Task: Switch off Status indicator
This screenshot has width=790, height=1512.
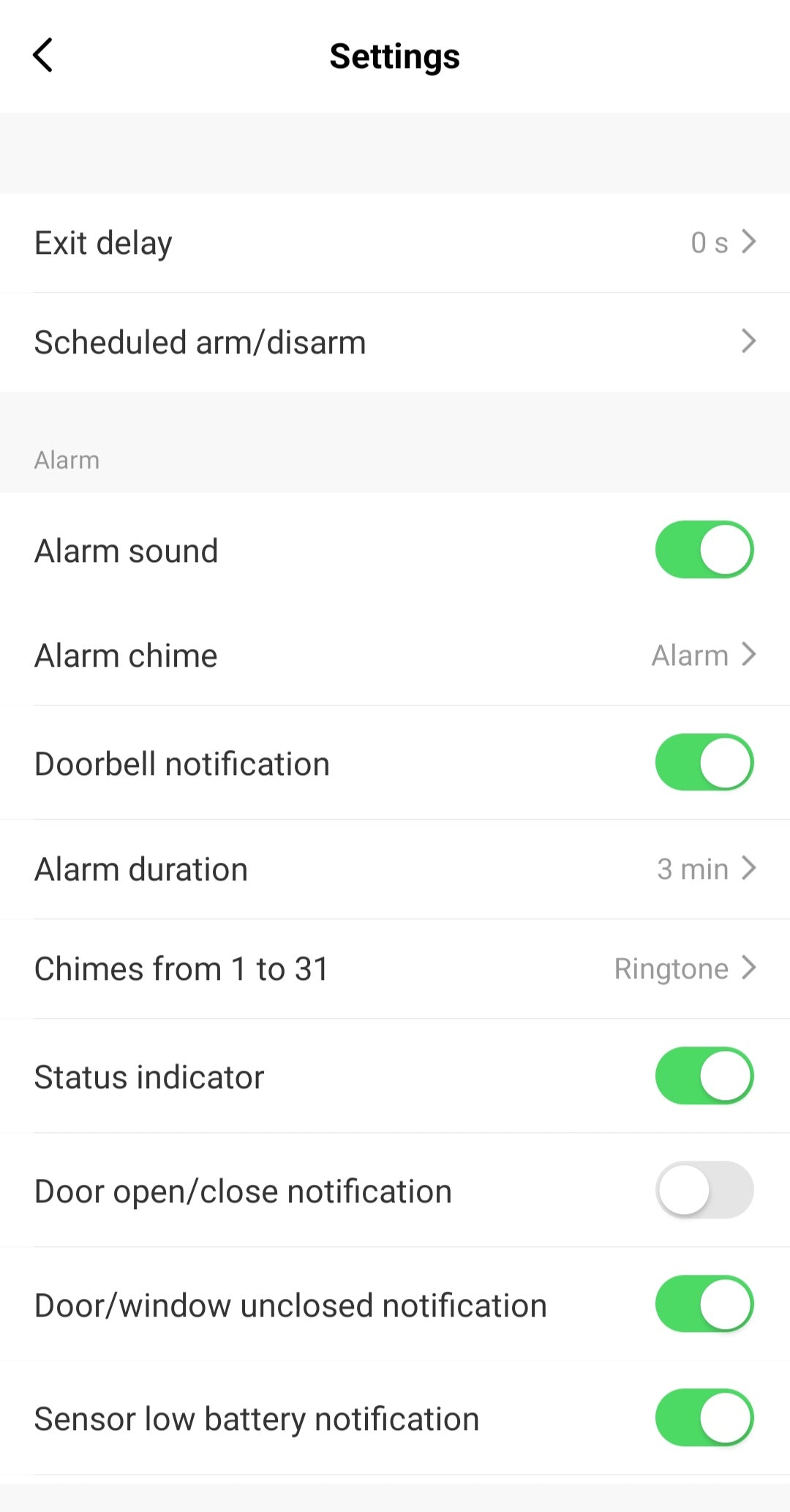Action: [704, 1077]
